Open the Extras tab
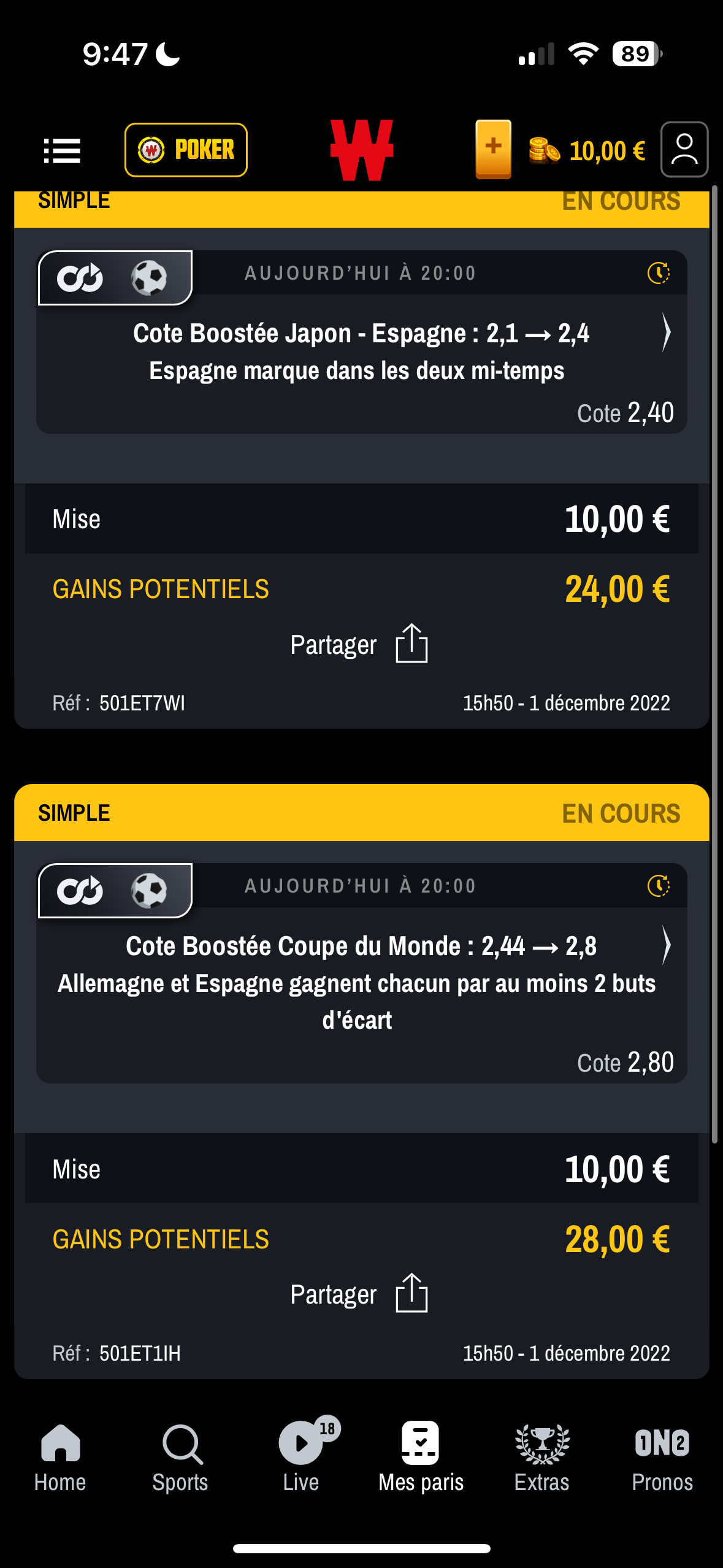This screenshot has width=723, height=1568. click(542, 1459)
